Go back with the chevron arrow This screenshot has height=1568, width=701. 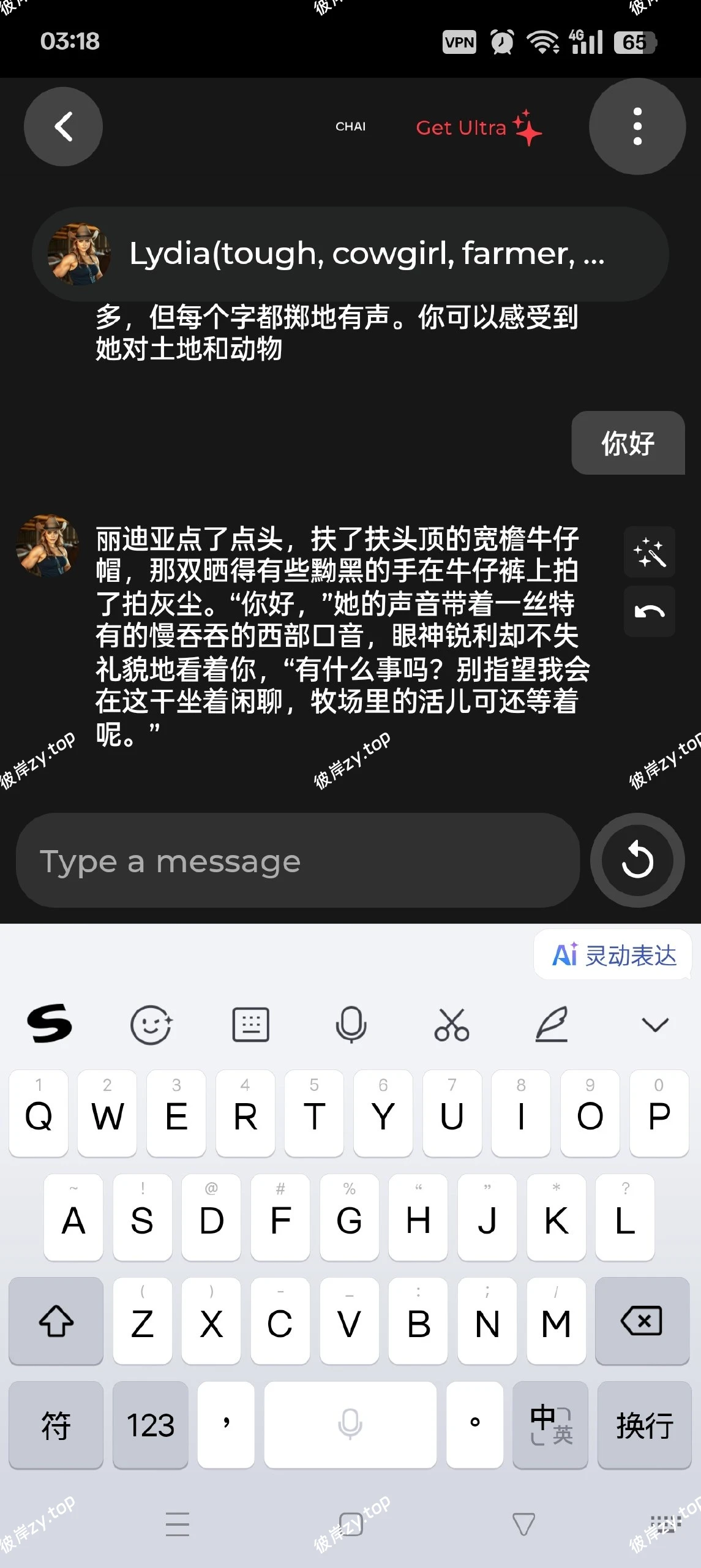pyautogui.click(x=63, y=126)
